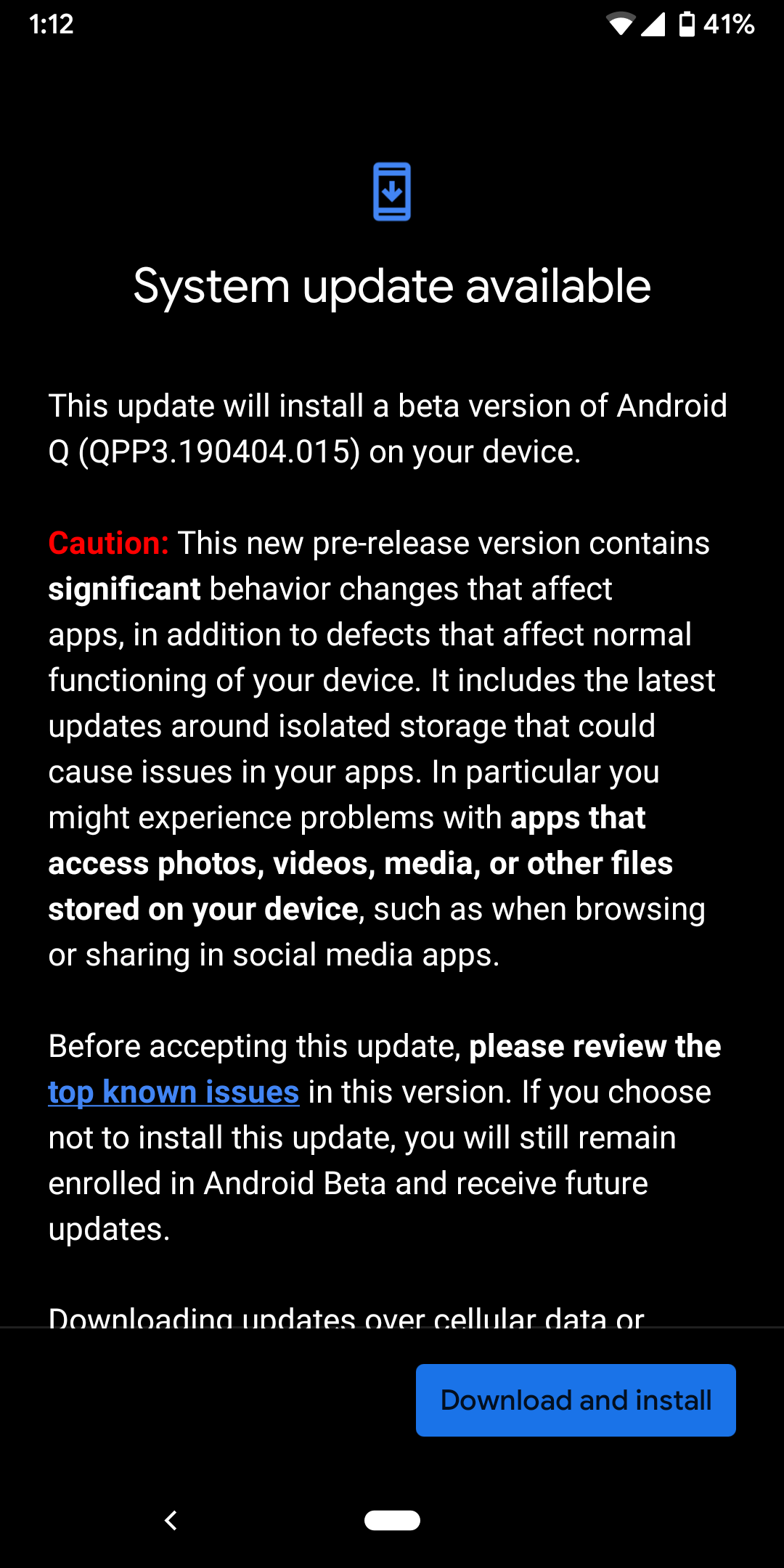Go back using the navigation bar arrow
The height and width of the screenshot is (1568, 784).
(171, 1519)
